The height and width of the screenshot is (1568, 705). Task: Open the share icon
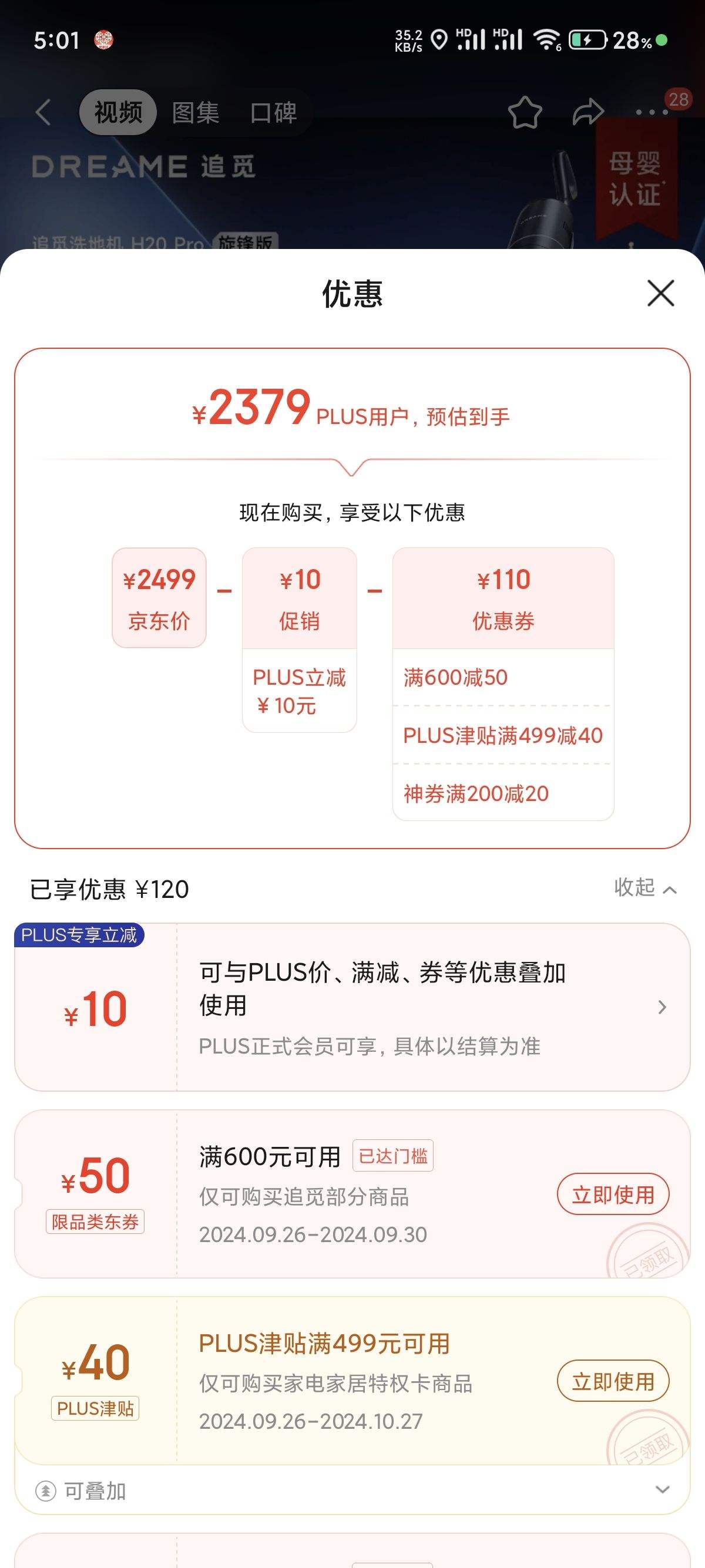pos(587,112)
